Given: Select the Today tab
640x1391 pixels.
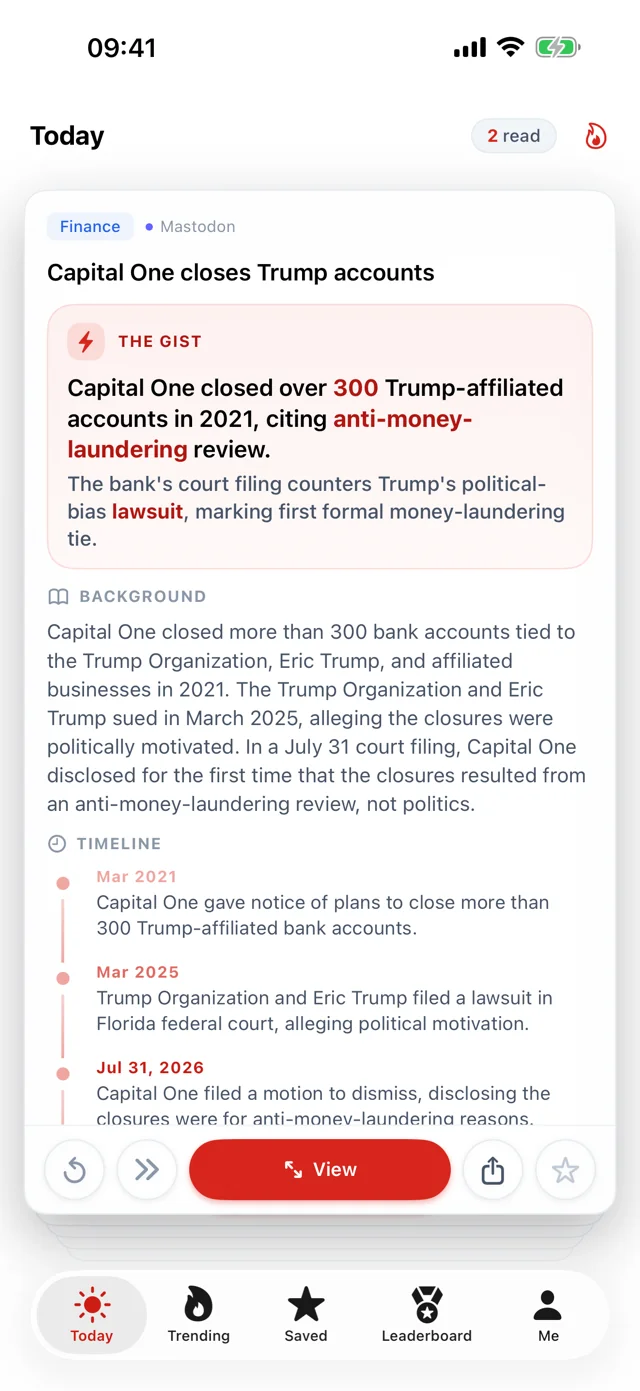Looking at the screenshot, I should 92,1315.
